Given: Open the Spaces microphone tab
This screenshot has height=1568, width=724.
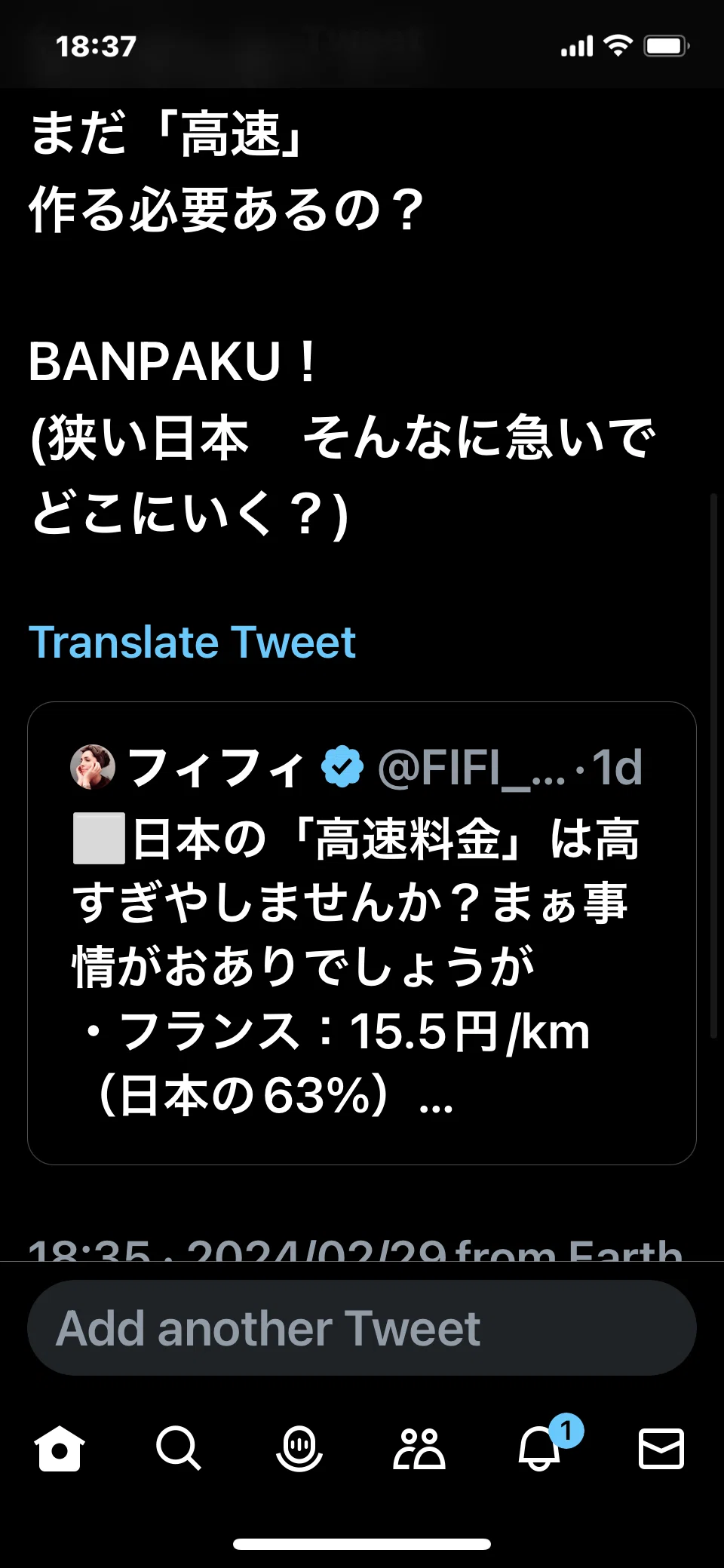Looking at the screenshot, I should click(299, 1448).
